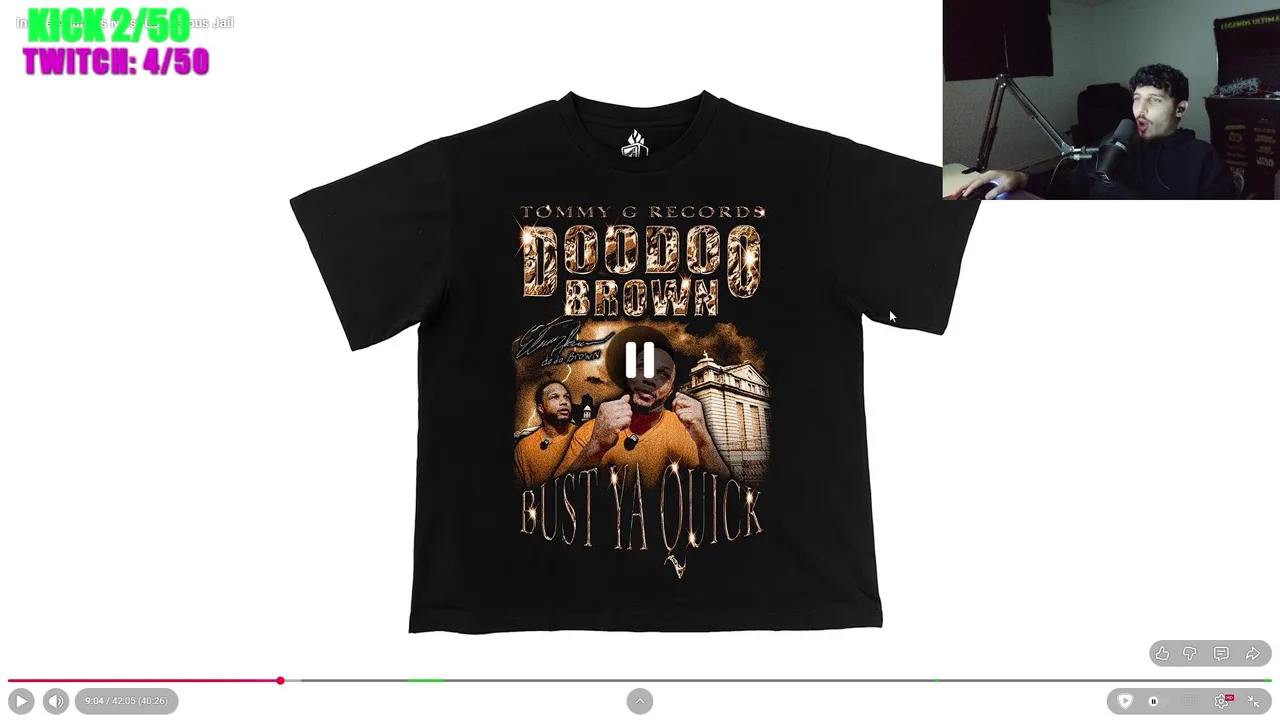Open the video quality settings gear

pos(1222,701)
